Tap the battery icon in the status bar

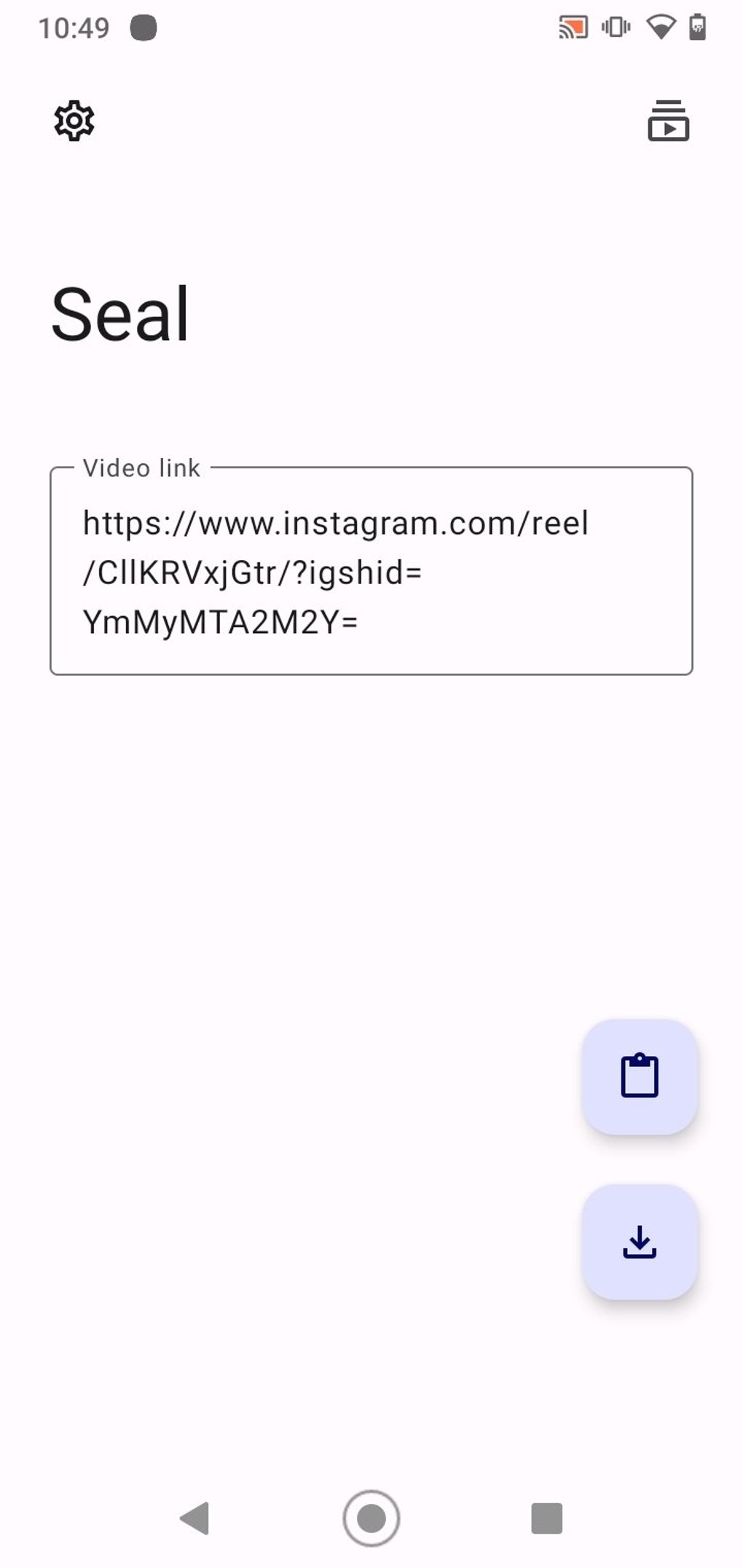pyautogui.click(x=697, y=27)
